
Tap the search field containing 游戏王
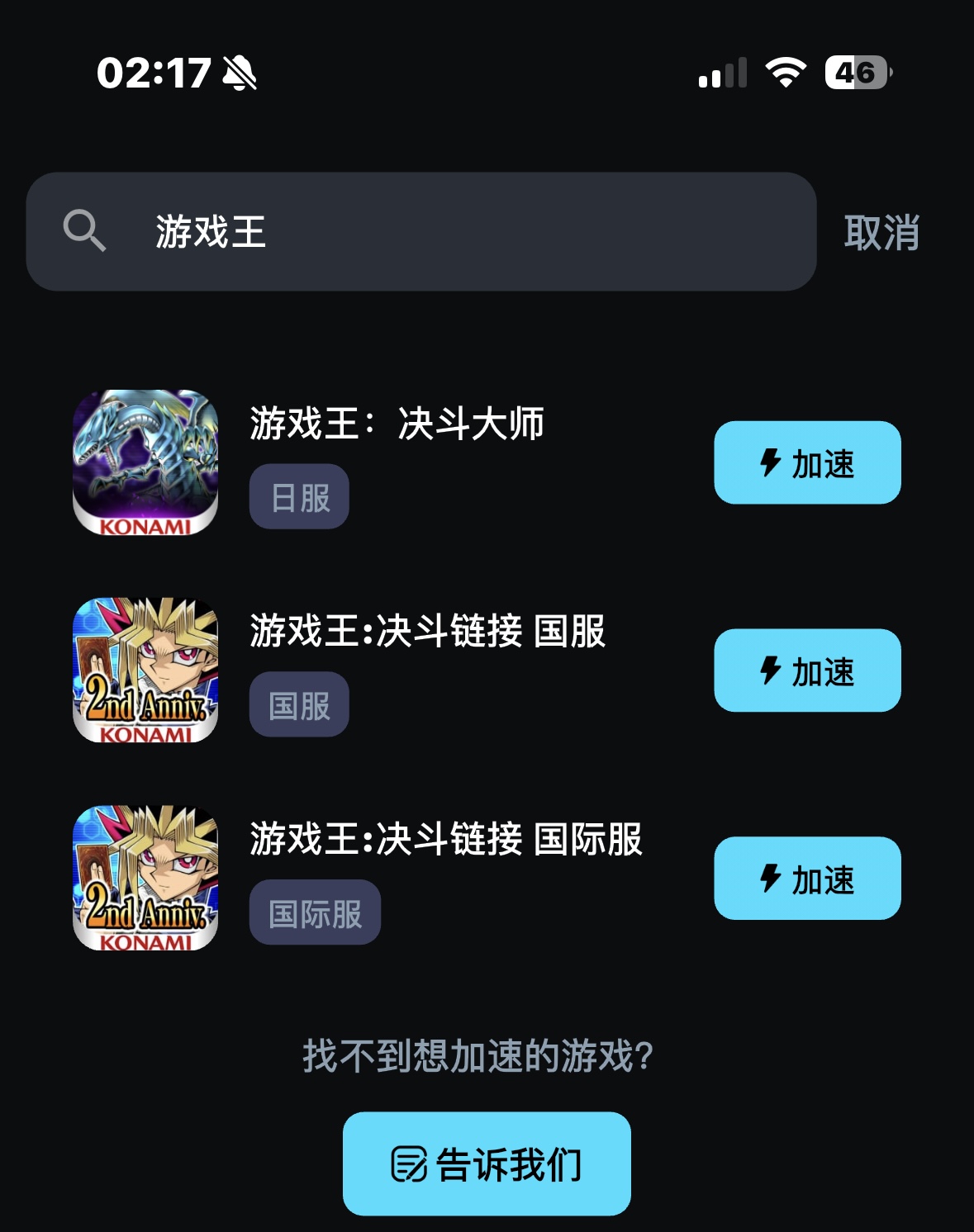[421, 231]
